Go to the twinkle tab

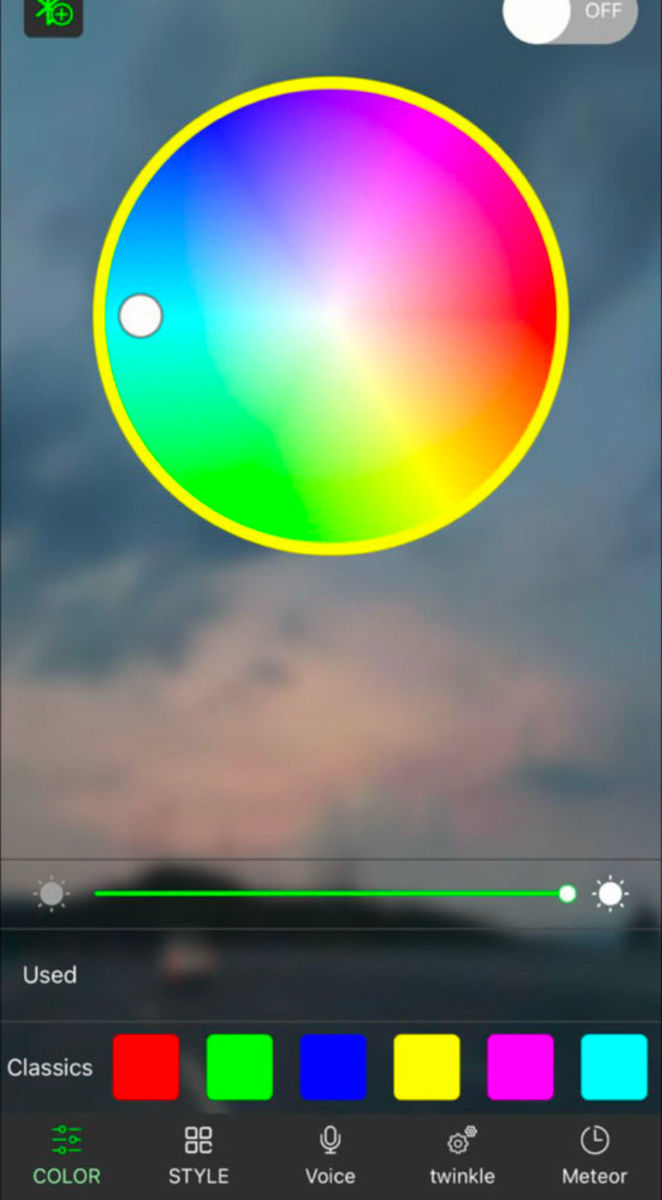coord(462,1155)
